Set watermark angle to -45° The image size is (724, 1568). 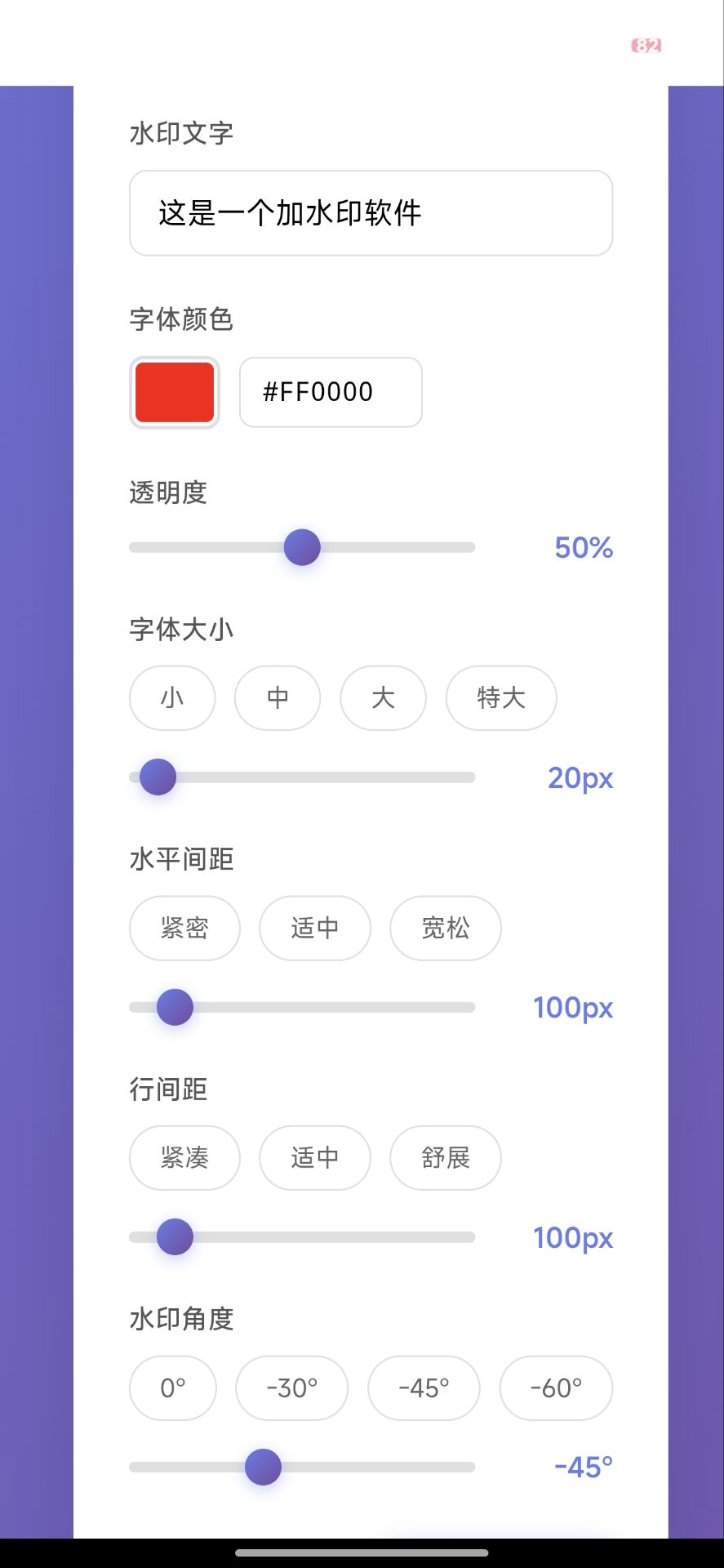click(424, 1388)
